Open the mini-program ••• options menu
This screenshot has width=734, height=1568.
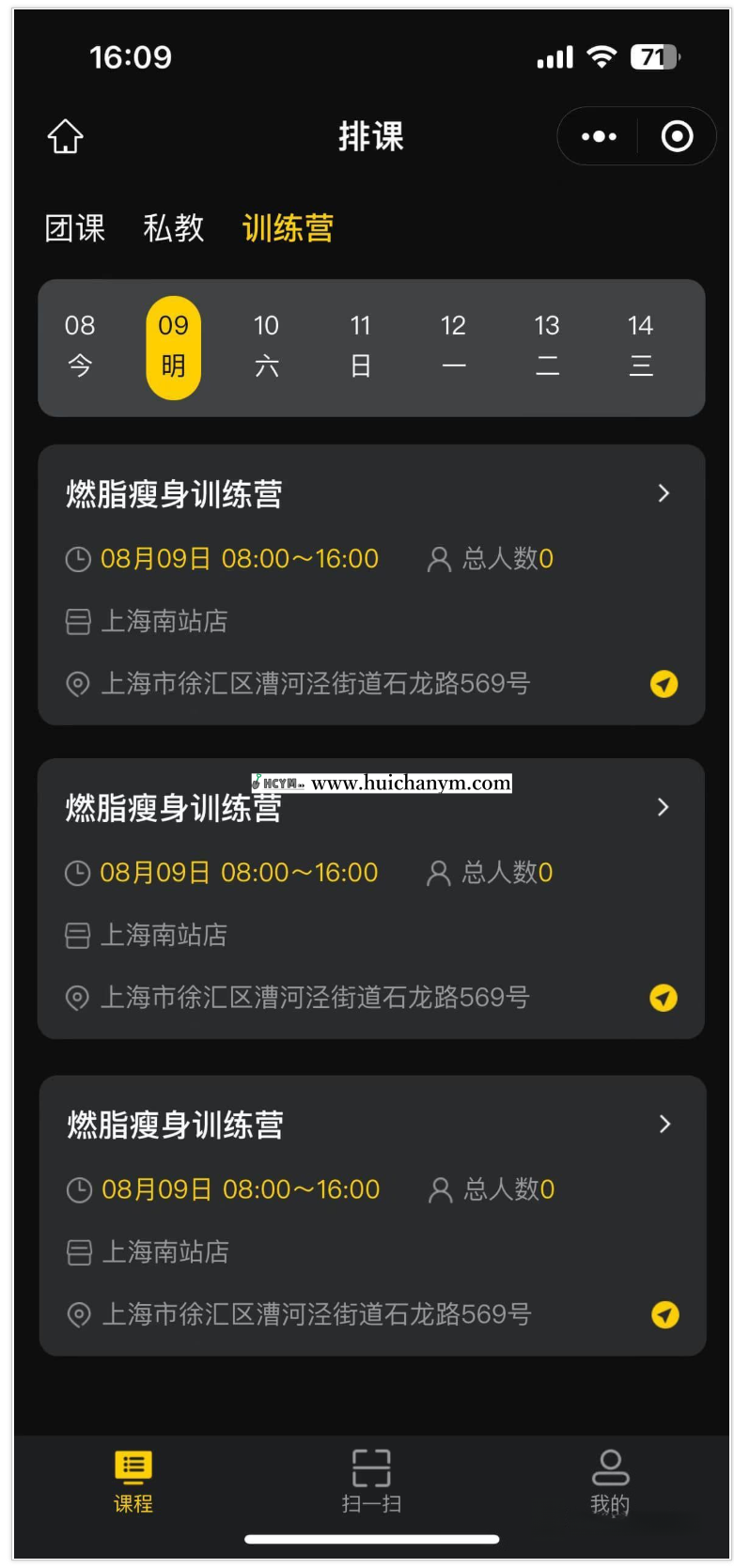coord(598,135)
